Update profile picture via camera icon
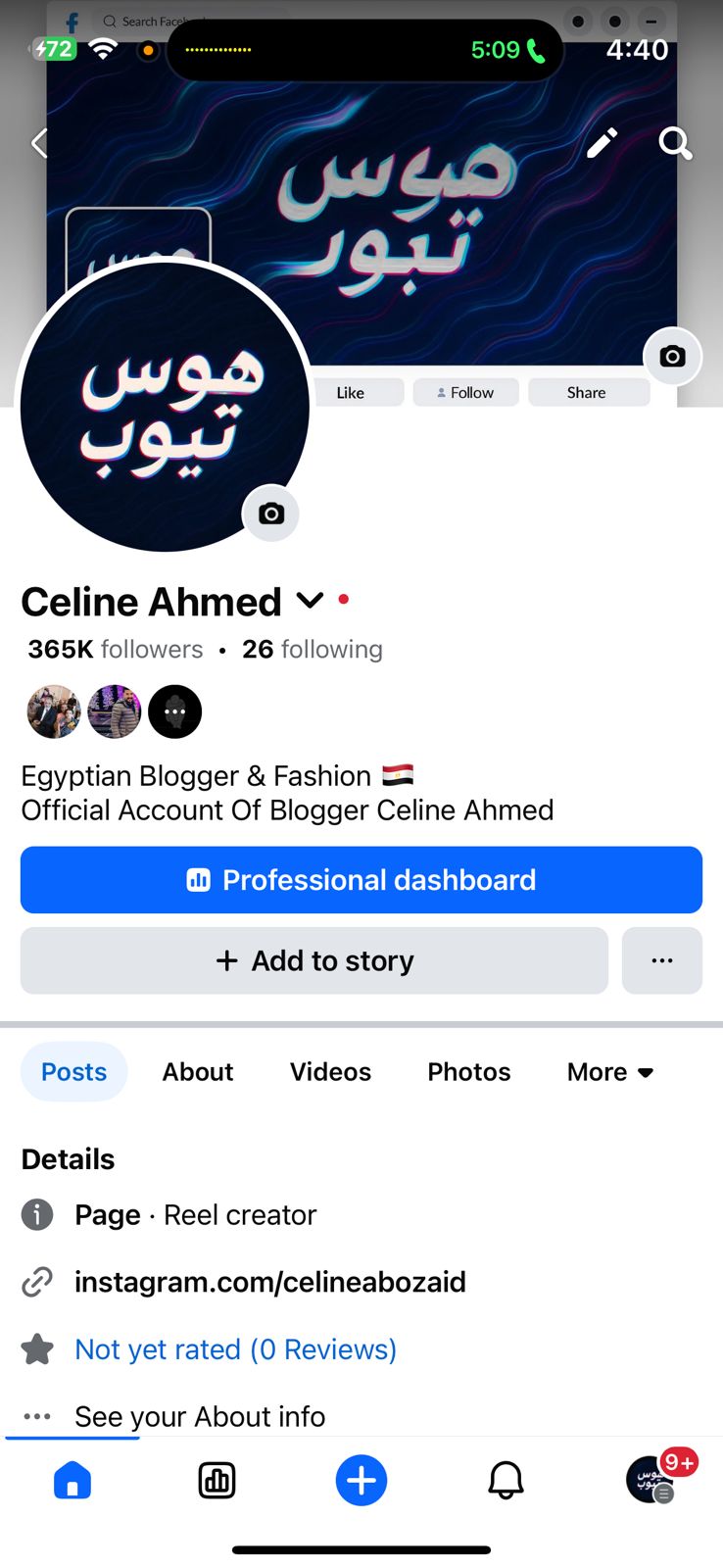Viewport: 723px width, 1568px height. coord(271,514)
